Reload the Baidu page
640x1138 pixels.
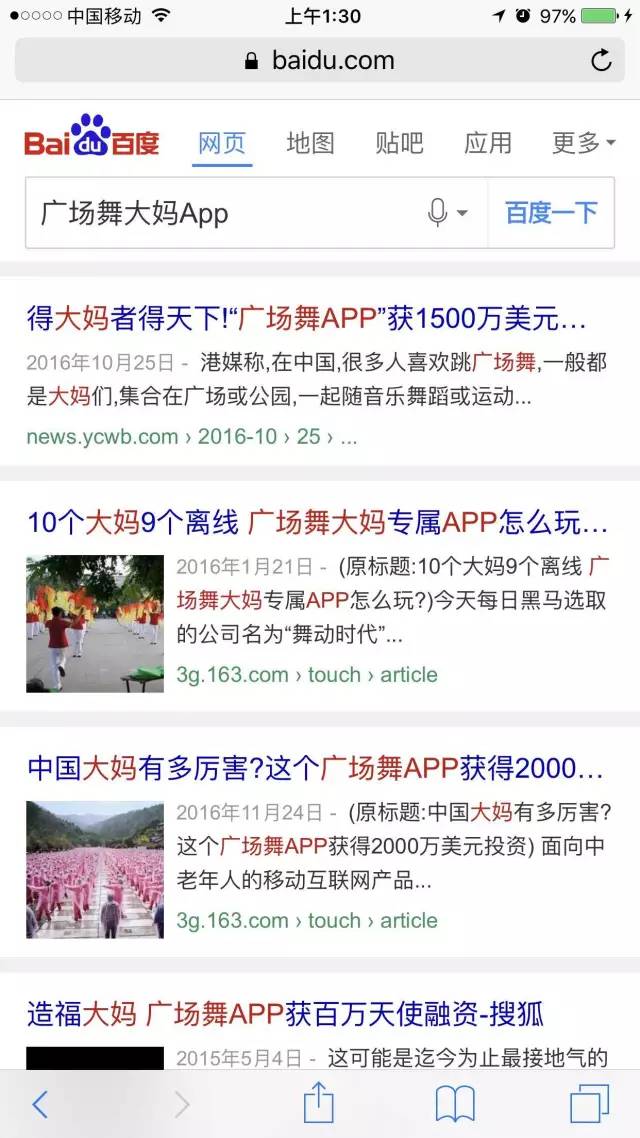point(601,61)
